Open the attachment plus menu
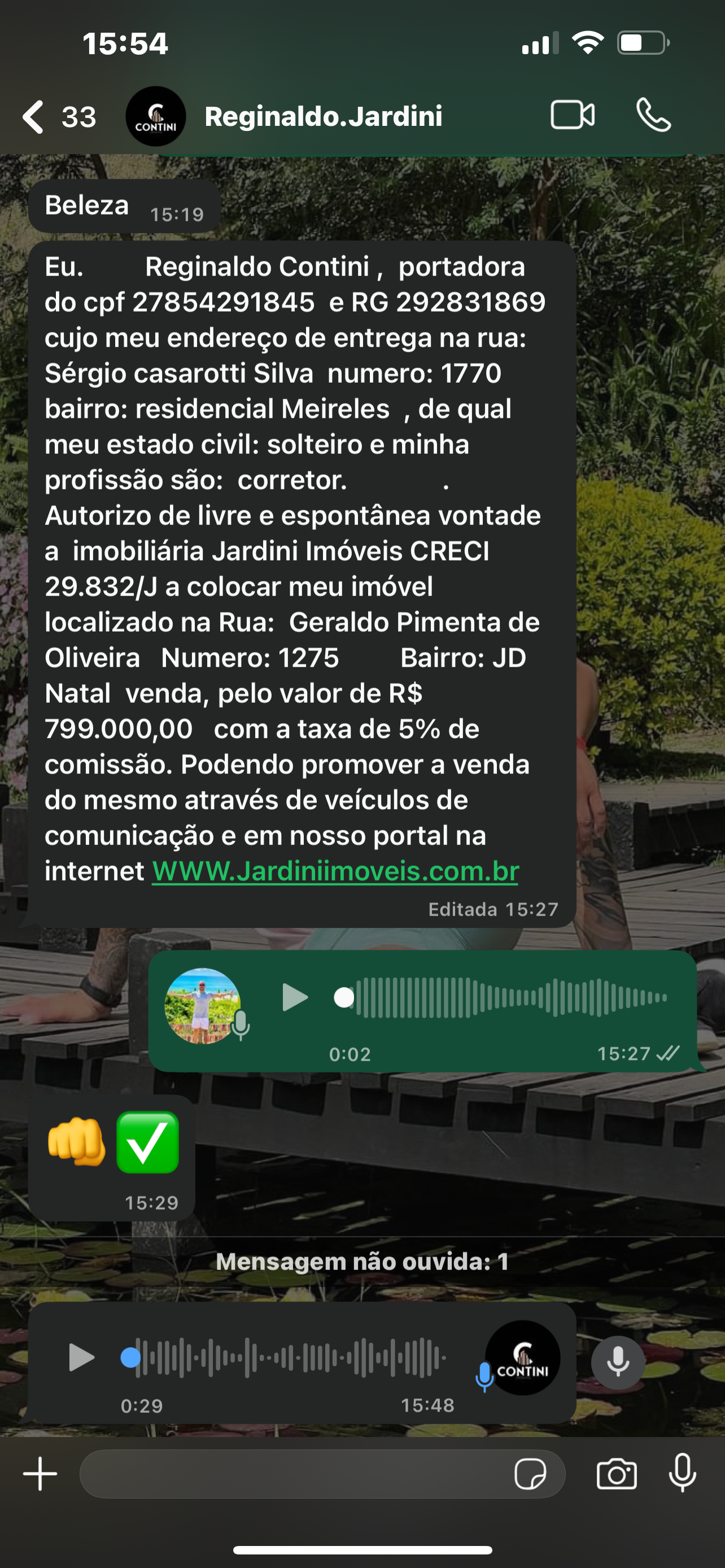Image resolution: width=725 pixels, height=1568 pixels. (x=38, y=1474)
